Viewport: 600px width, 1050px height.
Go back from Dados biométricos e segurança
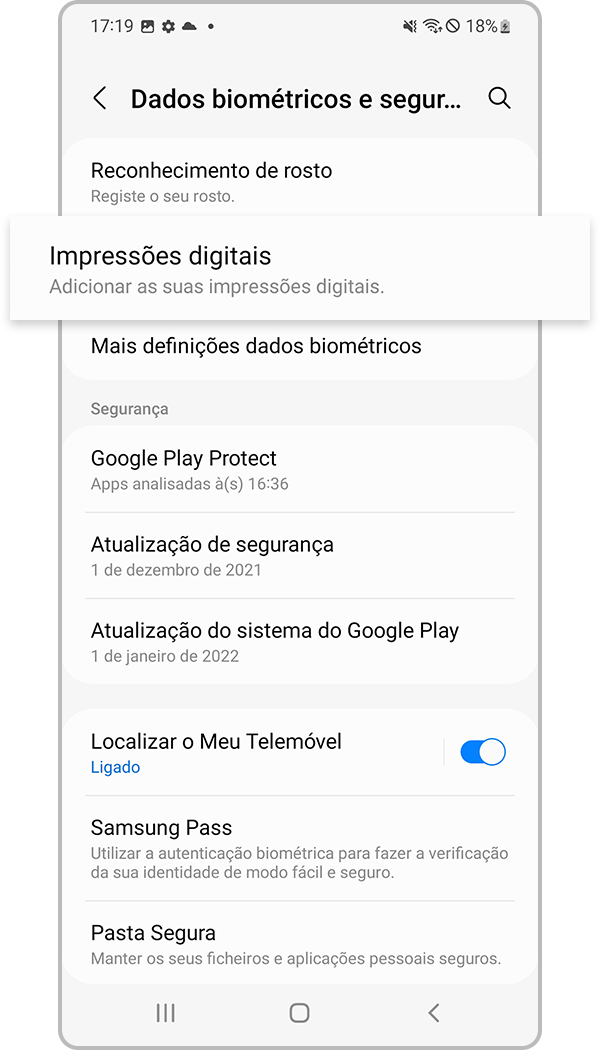99,98
